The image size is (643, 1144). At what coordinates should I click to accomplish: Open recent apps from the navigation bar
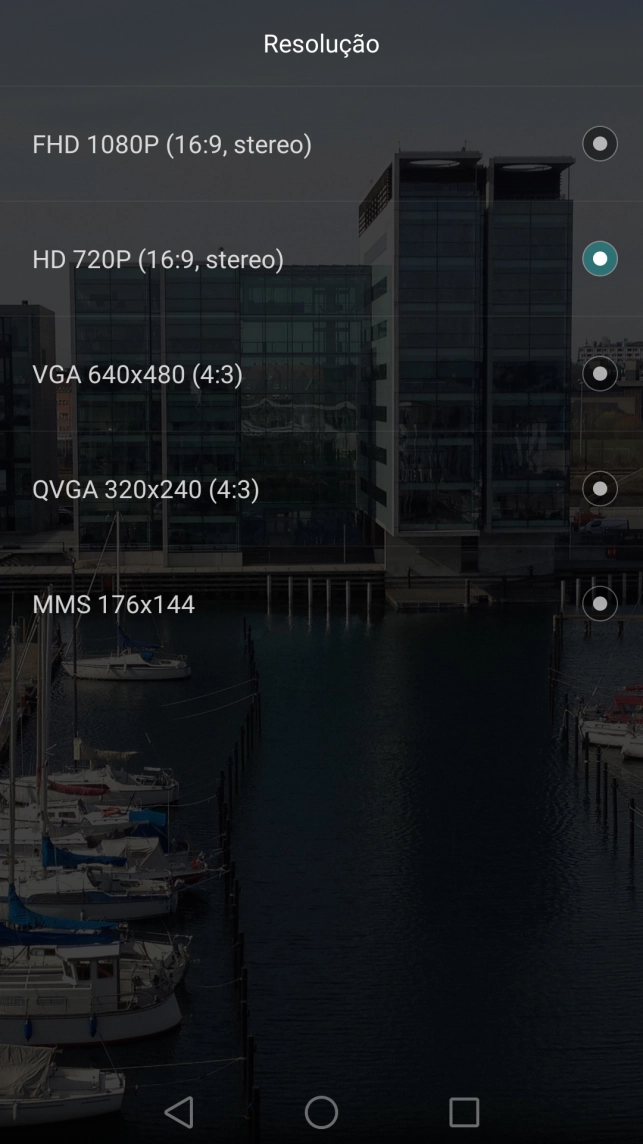[463, 1113]
